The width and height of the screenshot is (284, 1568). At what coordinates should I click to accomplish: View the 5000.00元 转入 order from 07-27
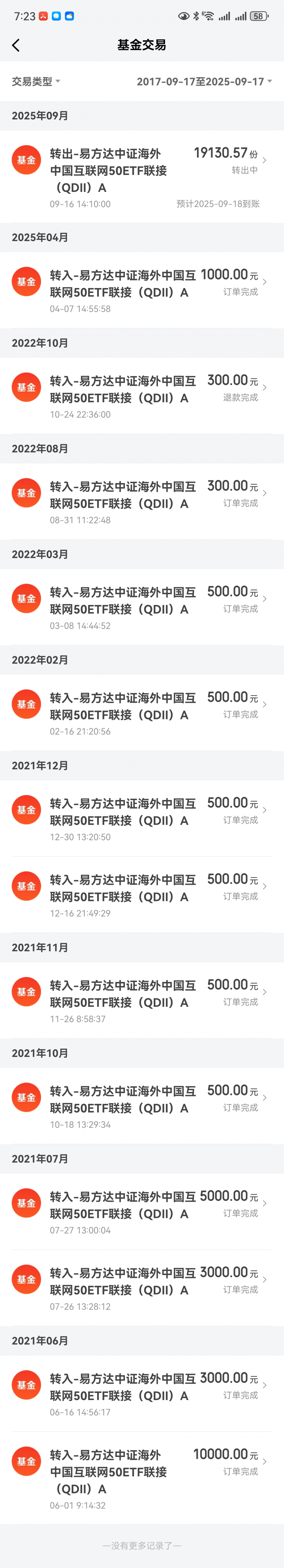tap(142, 1211)
